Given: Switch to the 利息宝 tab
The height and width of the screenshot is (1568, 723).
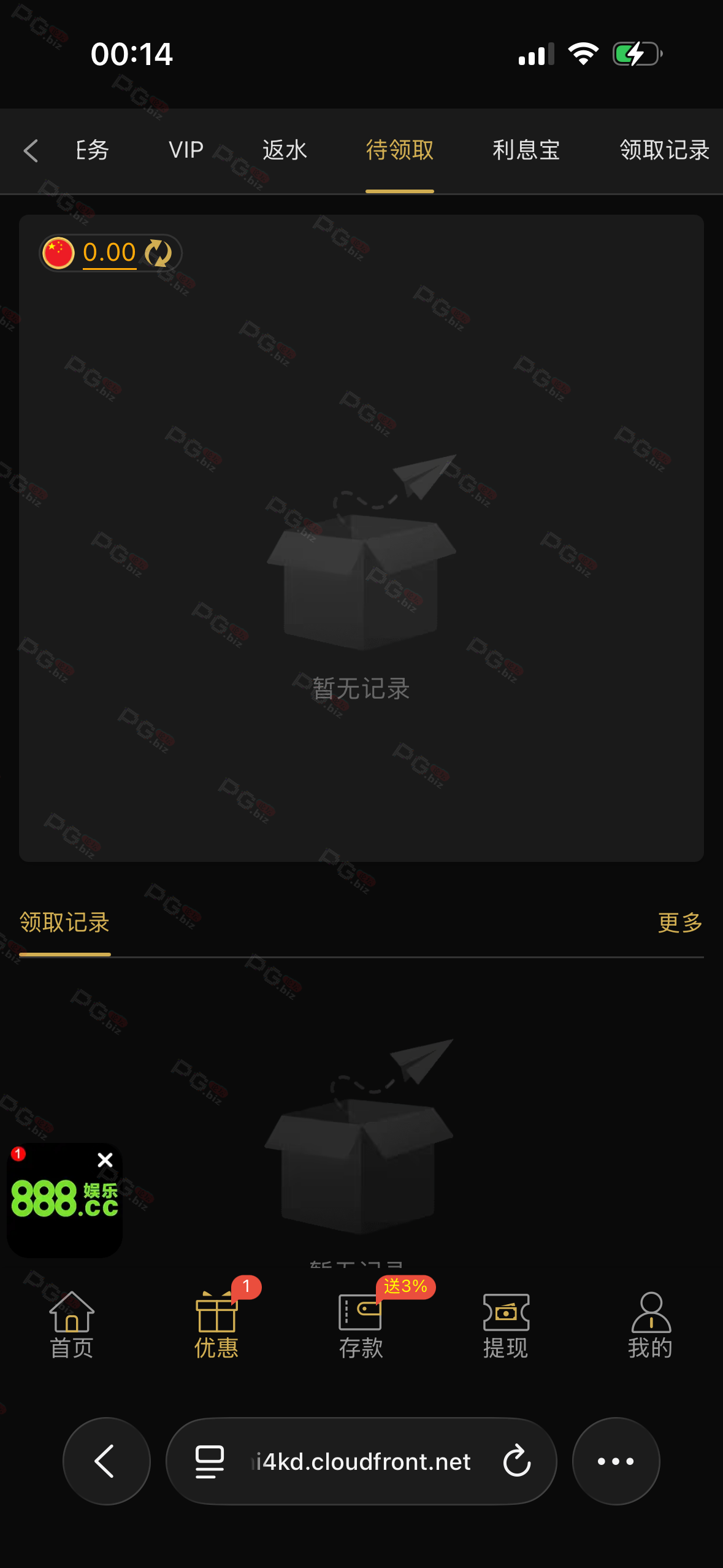Looking at the screenshot, I should 526,151.
